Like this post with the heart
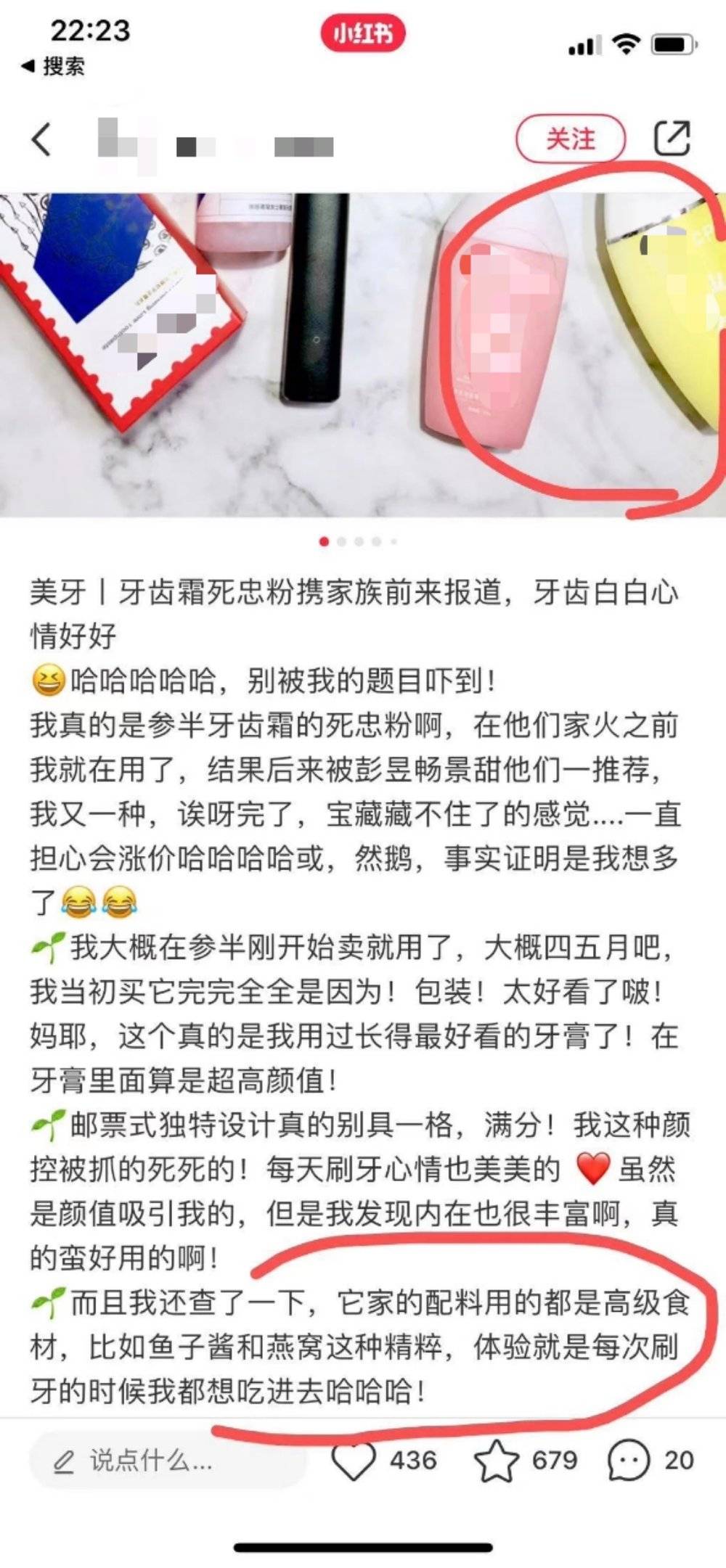726x1568 pixels. tap(354, 1460)
